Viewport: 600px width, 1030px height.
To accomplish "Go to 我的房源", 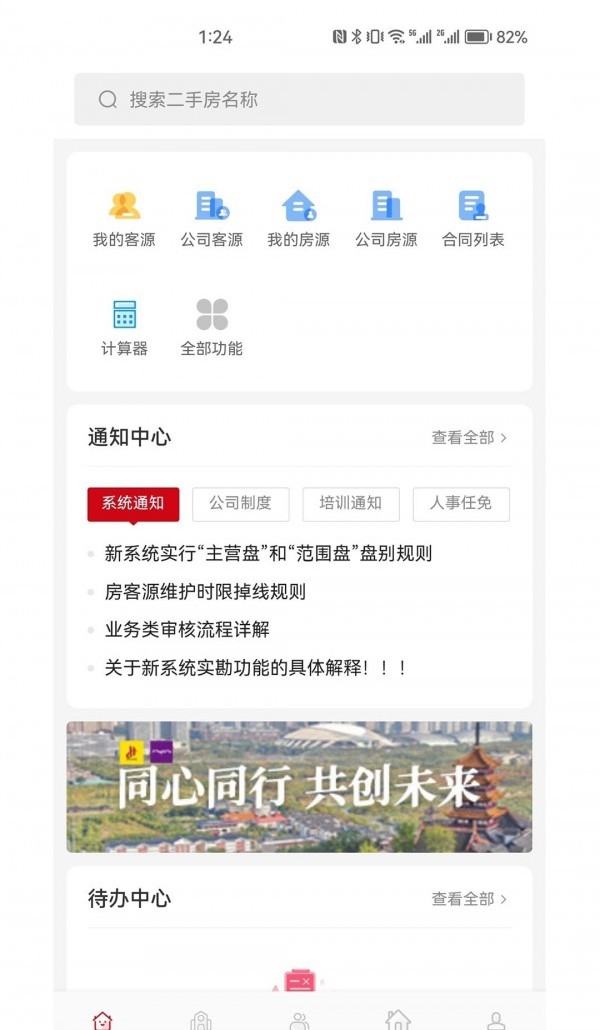I will tap(298, 217).
